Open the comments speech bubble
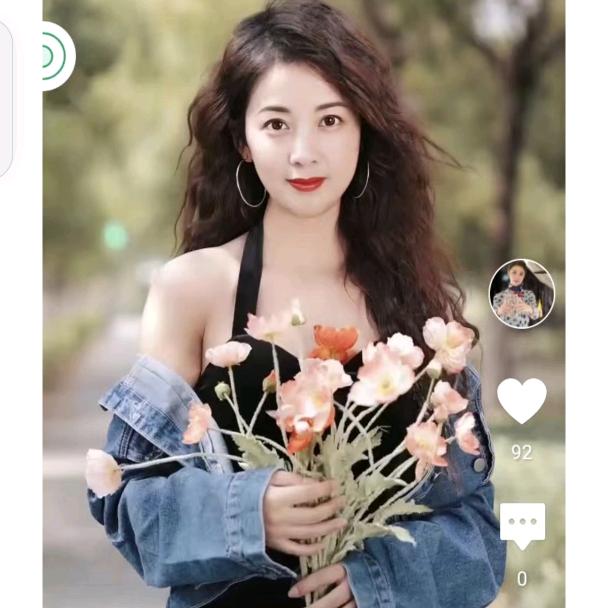The height and width of the screenshot is (608, 608). click(521, 524)
